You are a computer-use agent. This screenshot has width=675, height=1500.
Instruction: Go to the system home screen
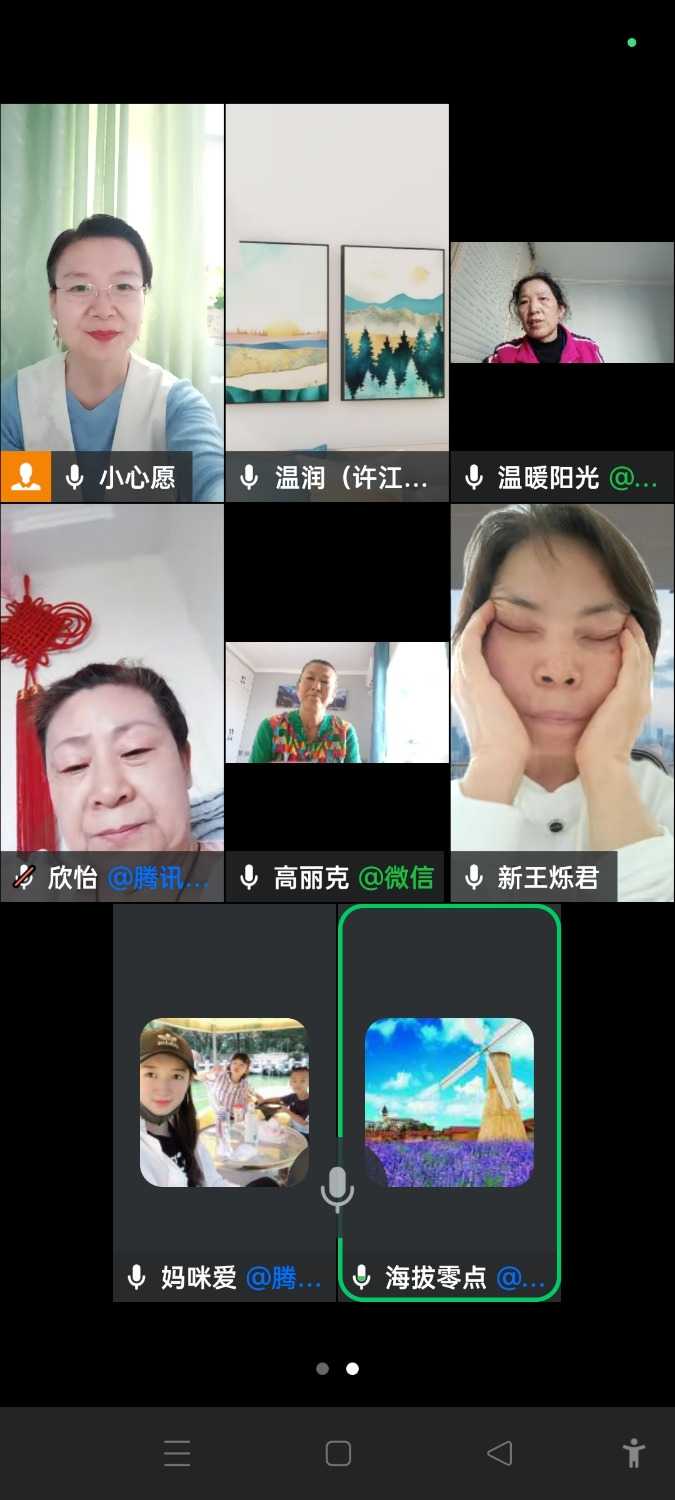tap(338, 1453)
